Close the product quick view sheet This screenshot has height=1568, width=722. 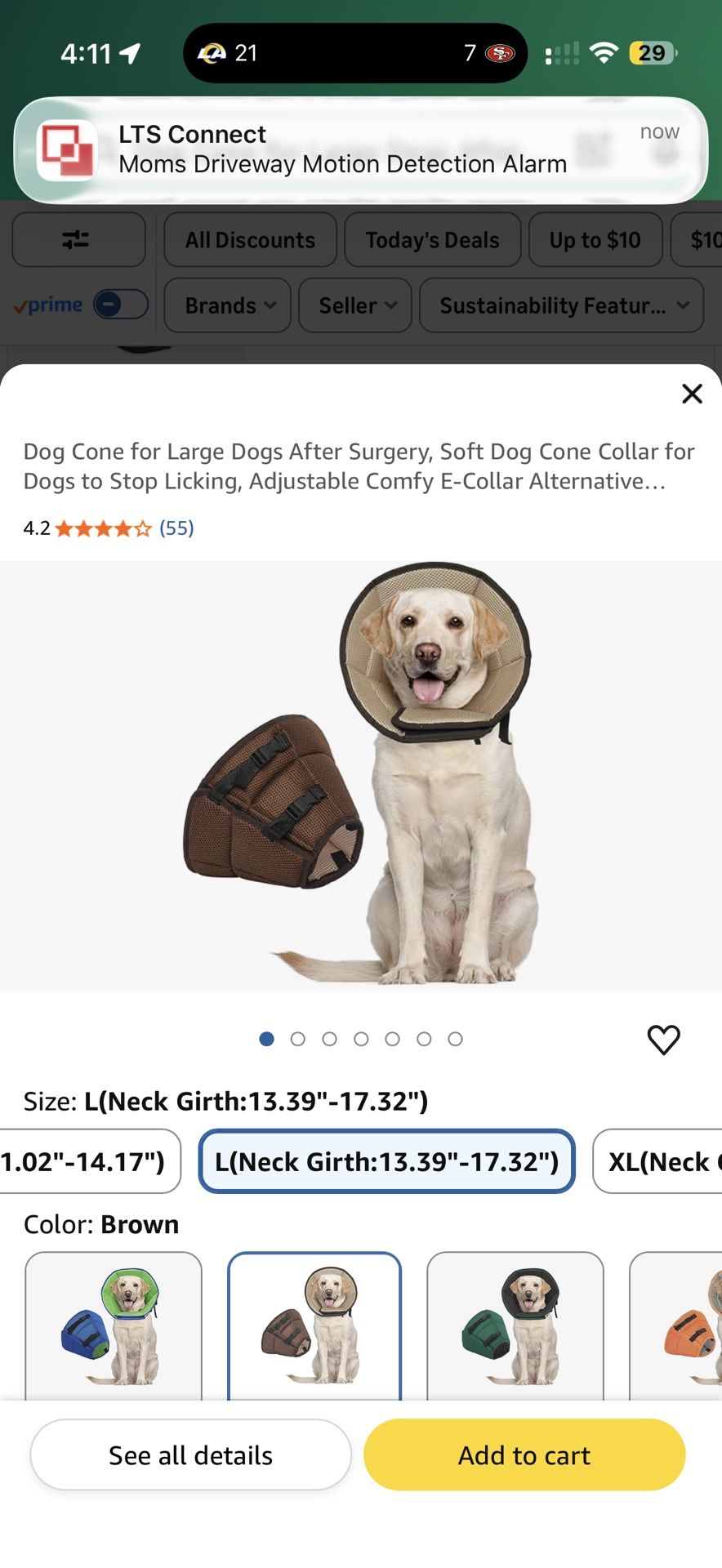[x=692, y=394]
